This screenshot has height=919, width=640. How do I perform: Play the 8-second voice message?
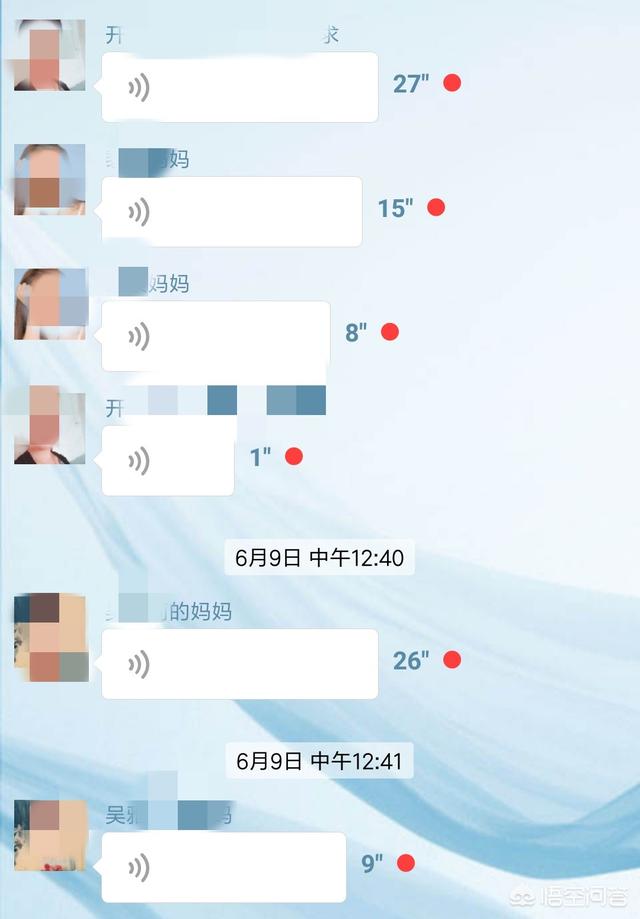(x=216, y=336)
